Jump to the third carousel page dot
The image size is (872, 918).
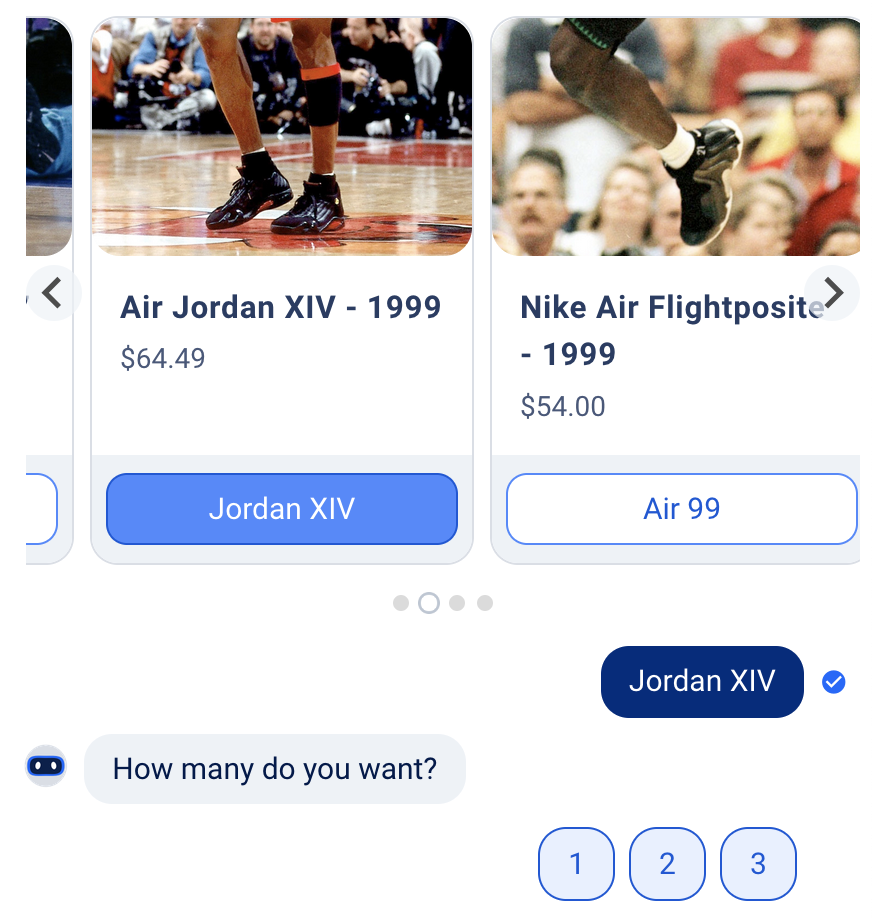pyautogui.click(x=457, y=603)
